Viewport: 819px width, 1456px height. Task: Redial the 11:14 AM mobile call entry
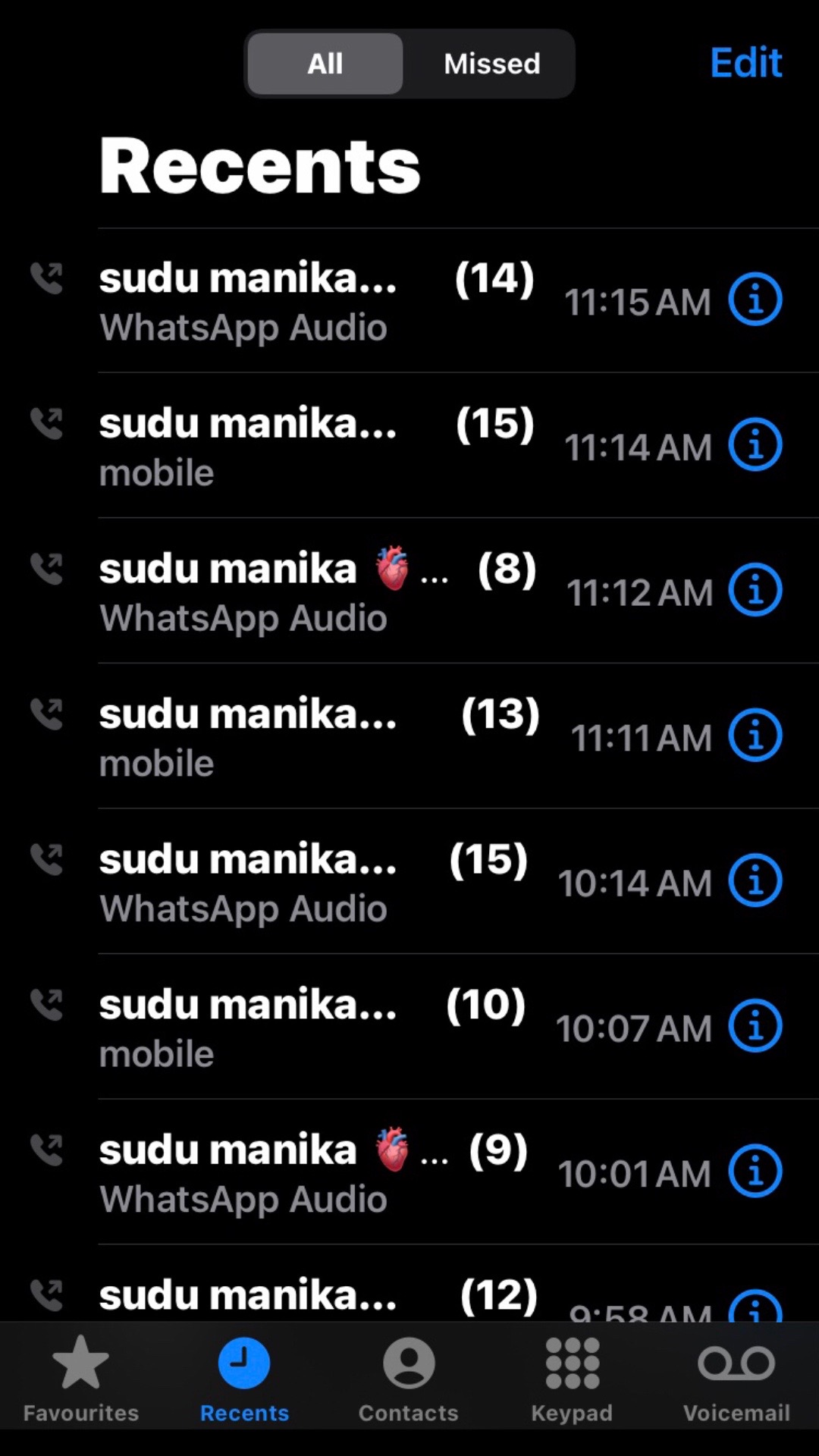(x=303, y=446)
